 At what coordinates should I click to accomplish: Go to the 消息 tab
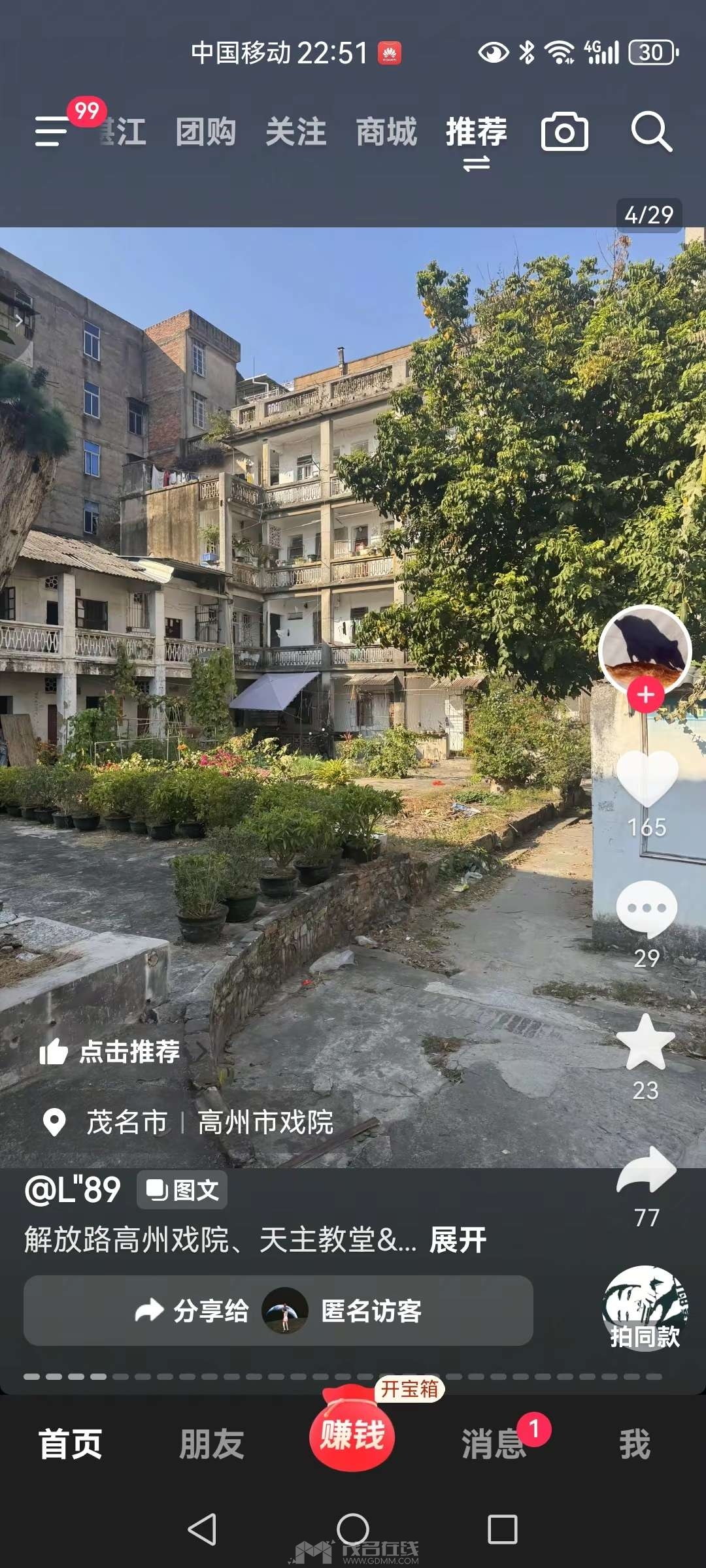pyautogui.click(x=495, y=1444)
